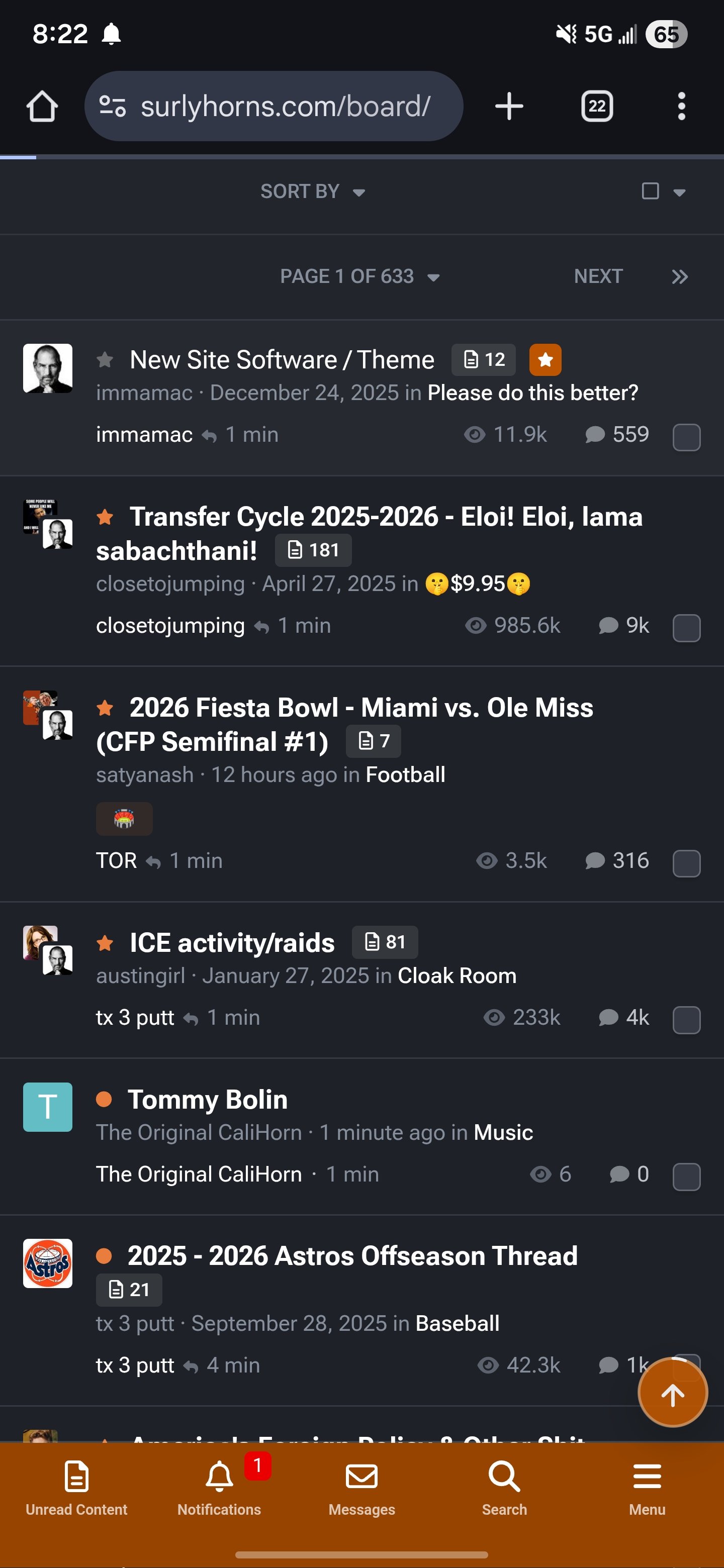This screenshot has height=1568, width=724.
Task: Expand the Sort By dropdown
Action: tap(312, 192)
